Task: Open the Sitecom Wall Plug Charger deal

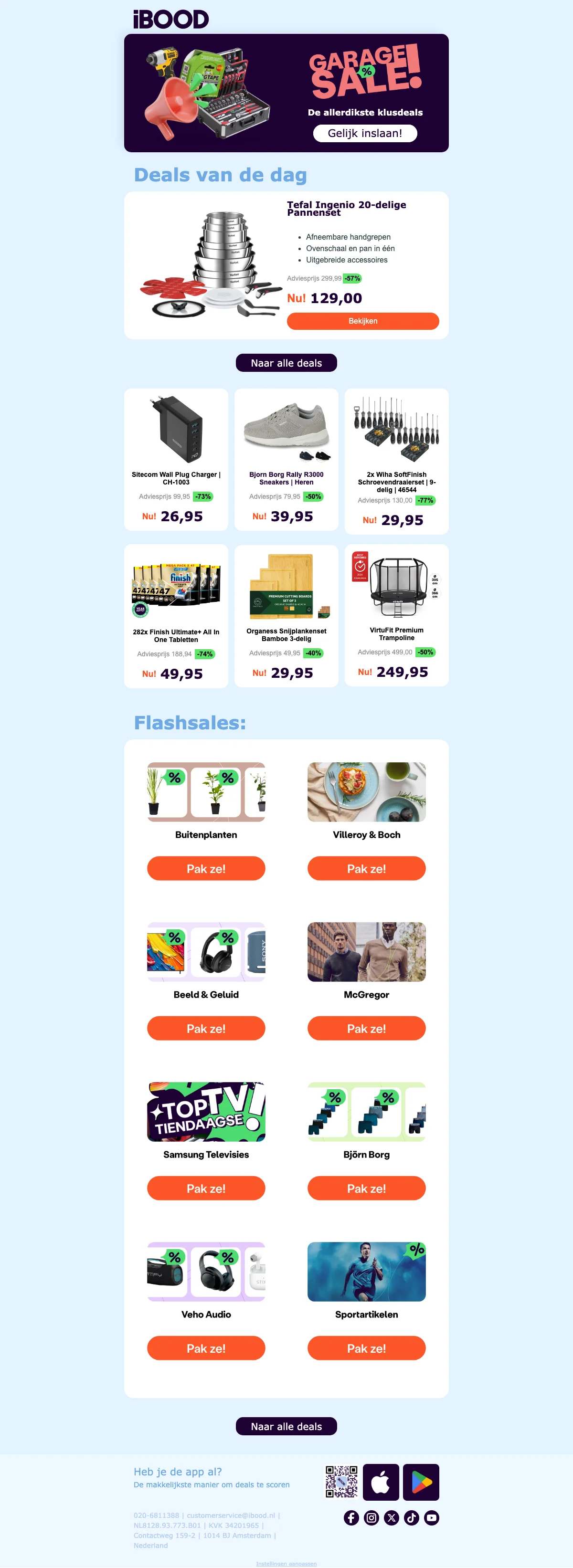Action: [176, 460]
